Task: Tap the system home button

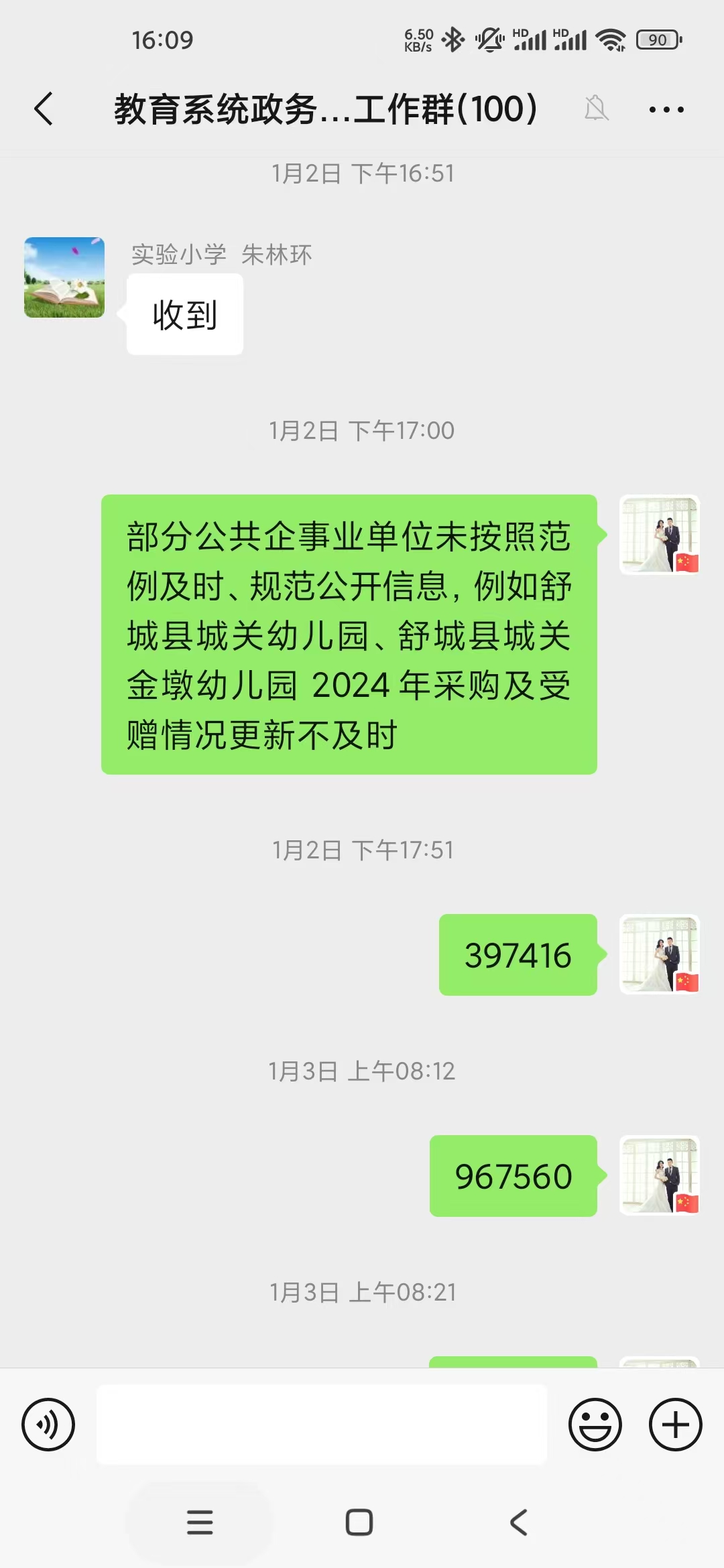Action: [359, 1522]
